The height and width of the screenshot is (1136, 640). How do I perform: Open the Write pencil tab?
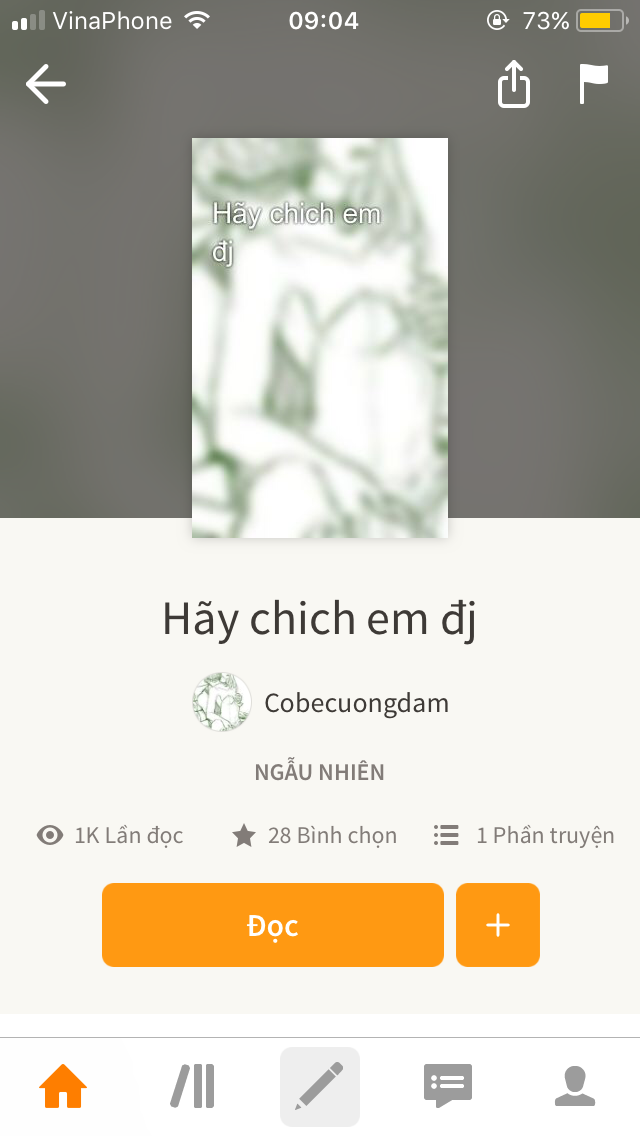pos(320,1086)
